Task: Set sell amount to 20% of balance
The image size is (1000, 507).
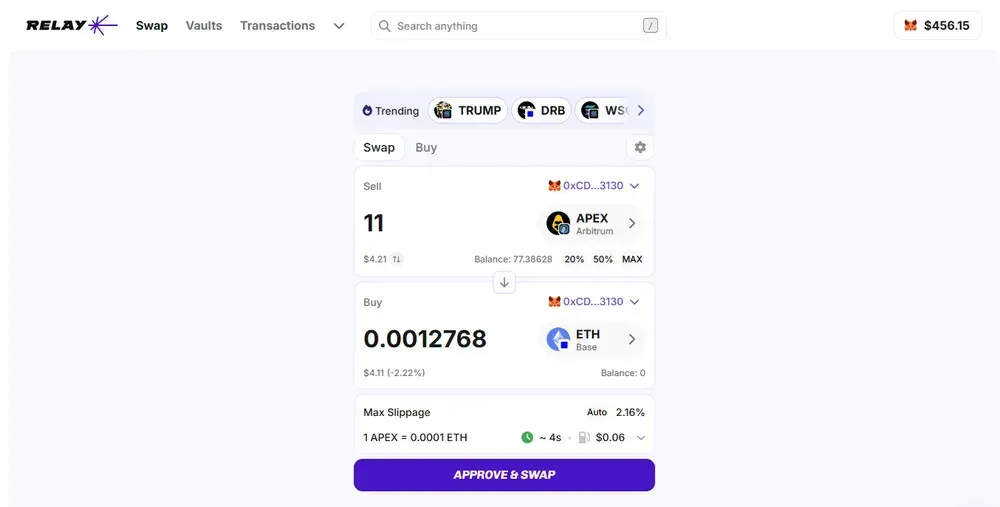Action: (574, 259)
